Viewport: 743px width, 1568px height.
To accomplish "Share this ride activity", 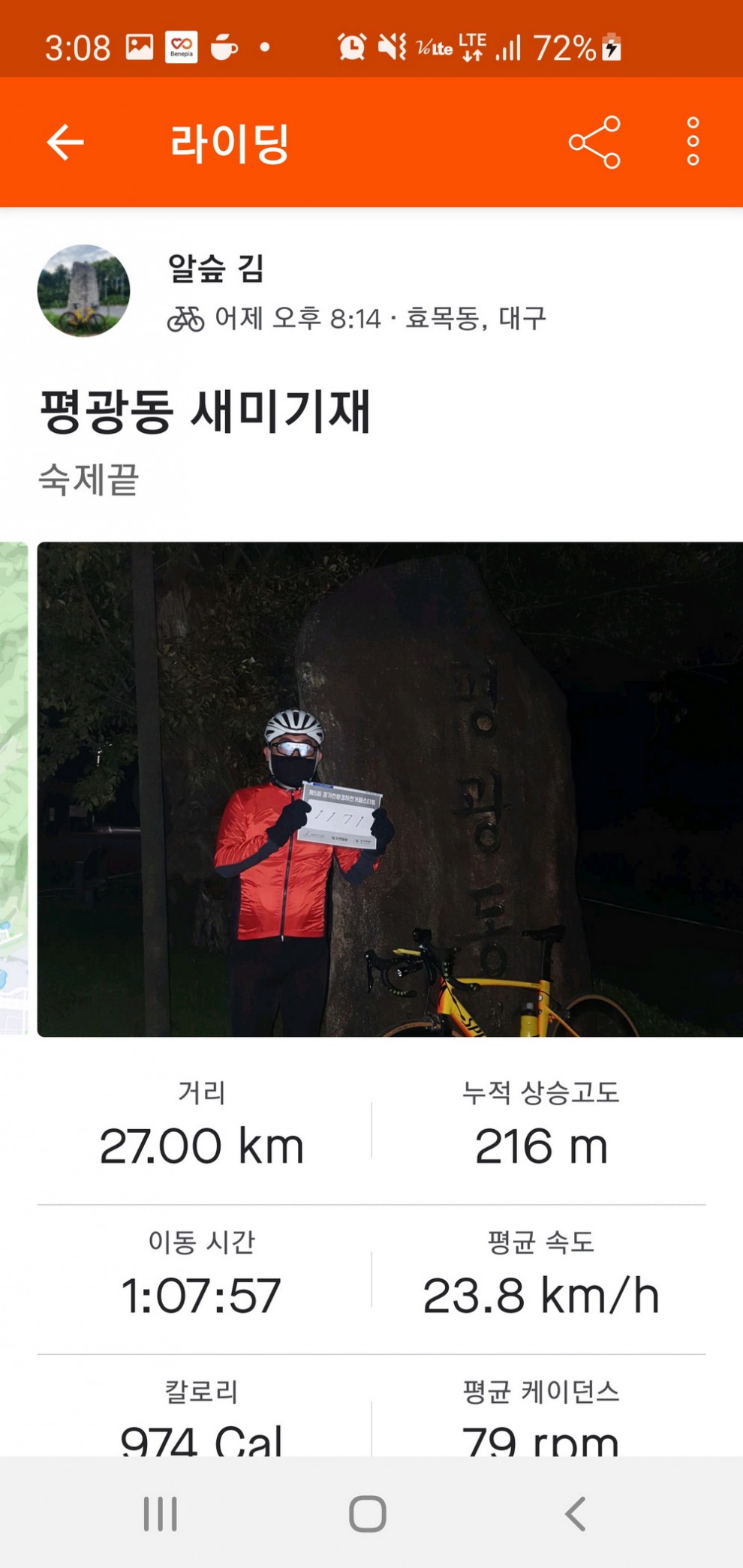I will (x=594, y=143).
